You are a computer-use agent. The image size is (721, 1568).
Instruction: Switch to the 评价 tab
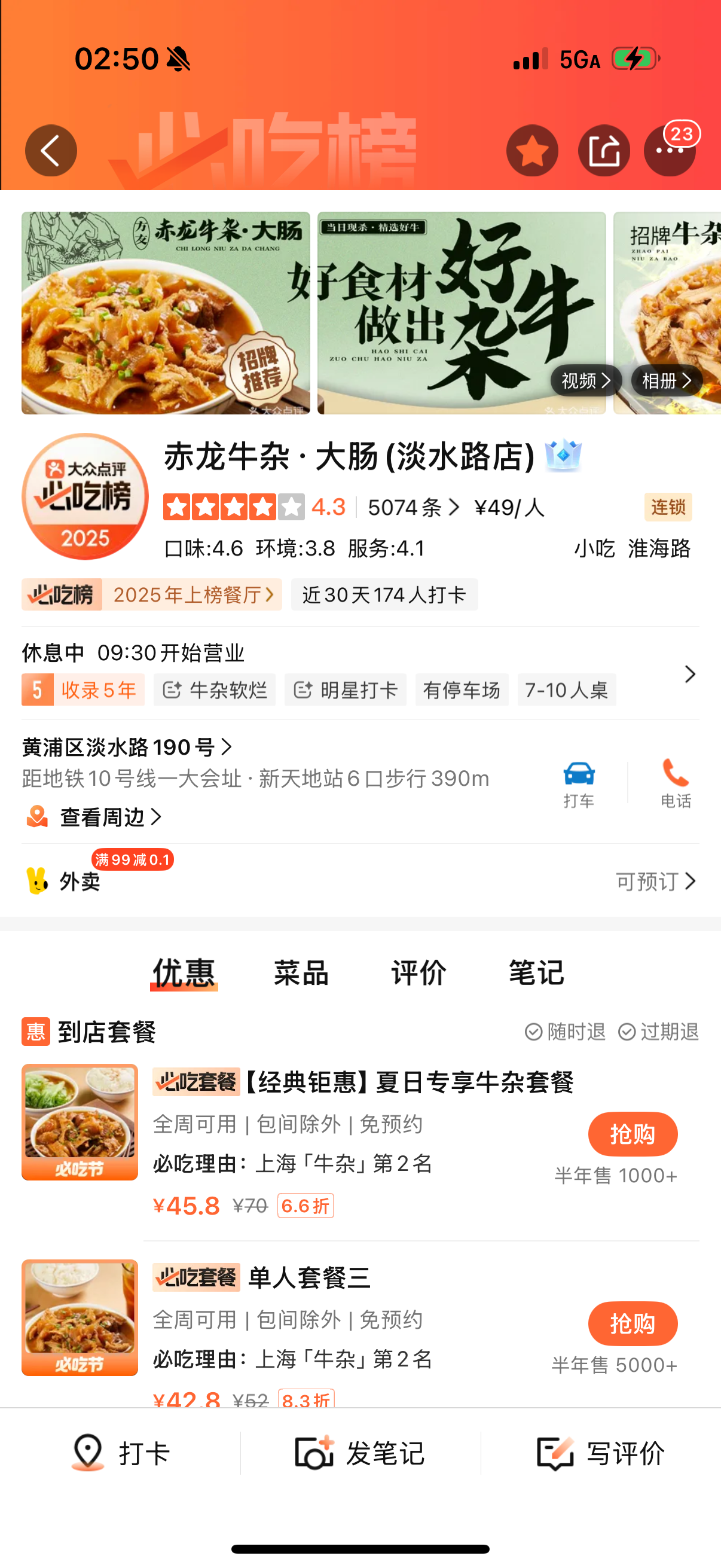click(x=418, y=972)
